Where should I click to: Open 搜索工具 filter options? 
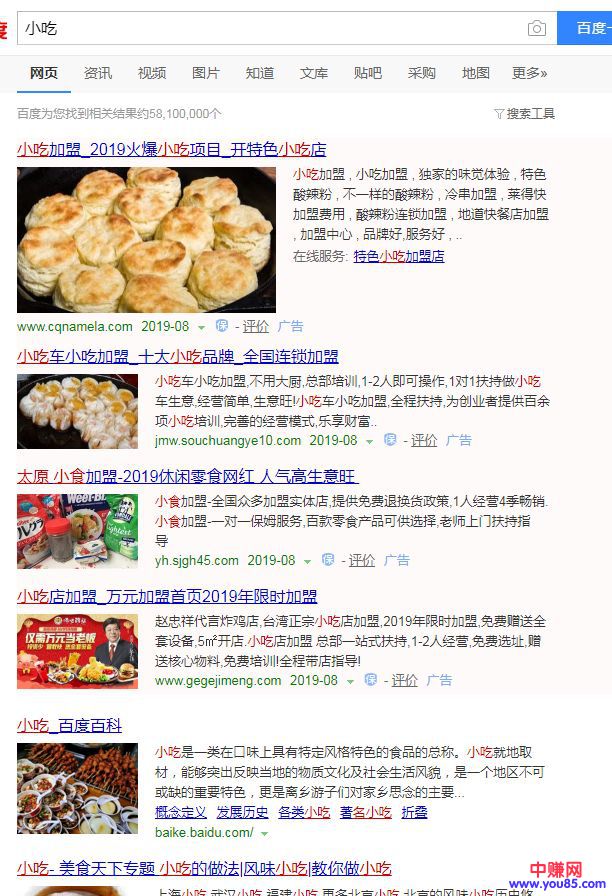pos(524,114)
